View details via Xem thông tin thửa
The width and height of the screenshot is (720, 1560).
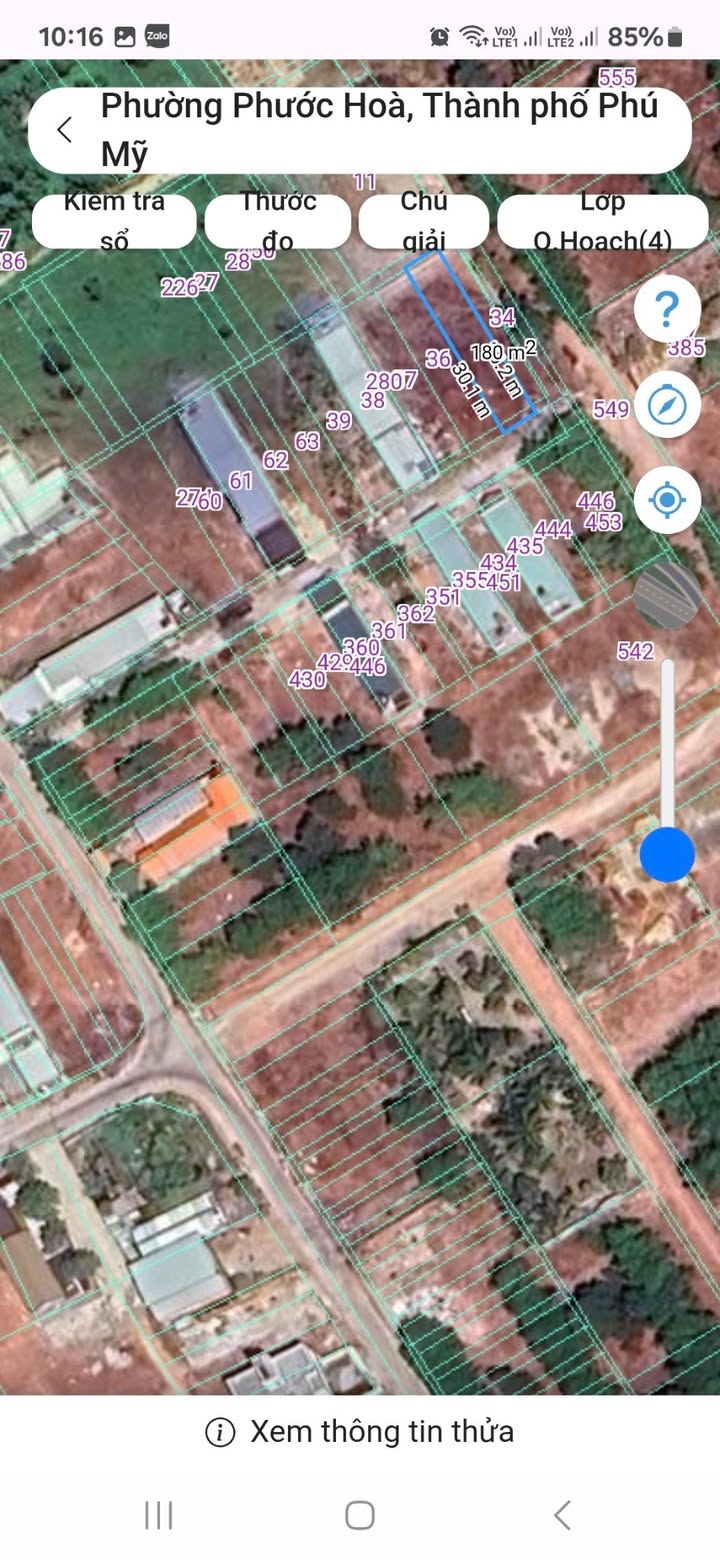click(x=360, y=1431)
